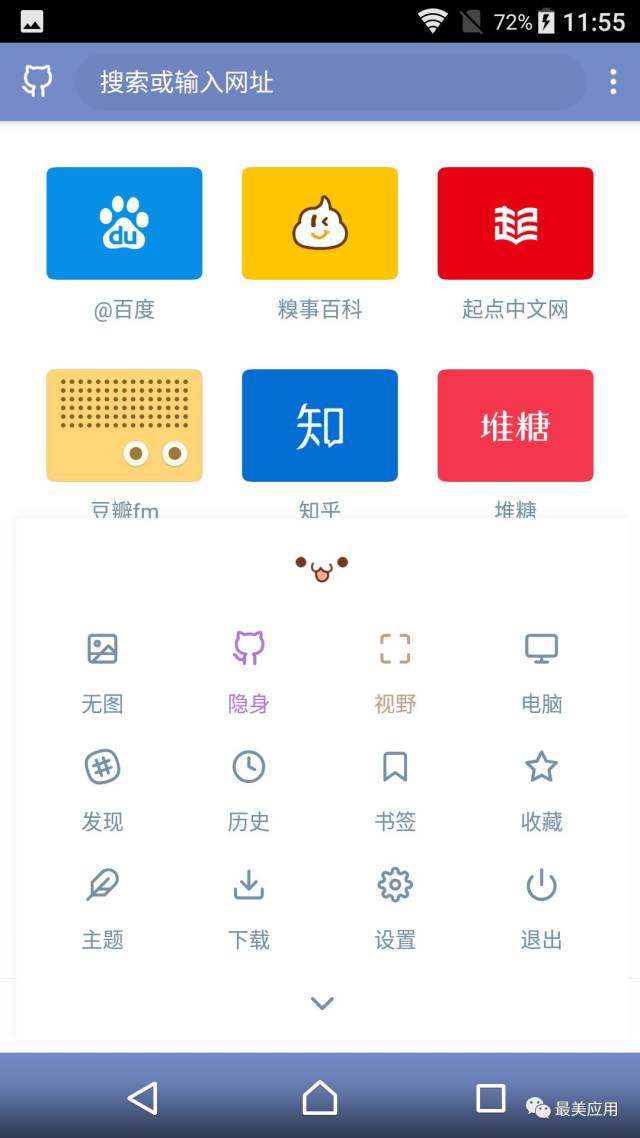Open the 堆糖 shortcut tile
Viewport: 640px width, 1138px height.
click(x=515, y=425)
